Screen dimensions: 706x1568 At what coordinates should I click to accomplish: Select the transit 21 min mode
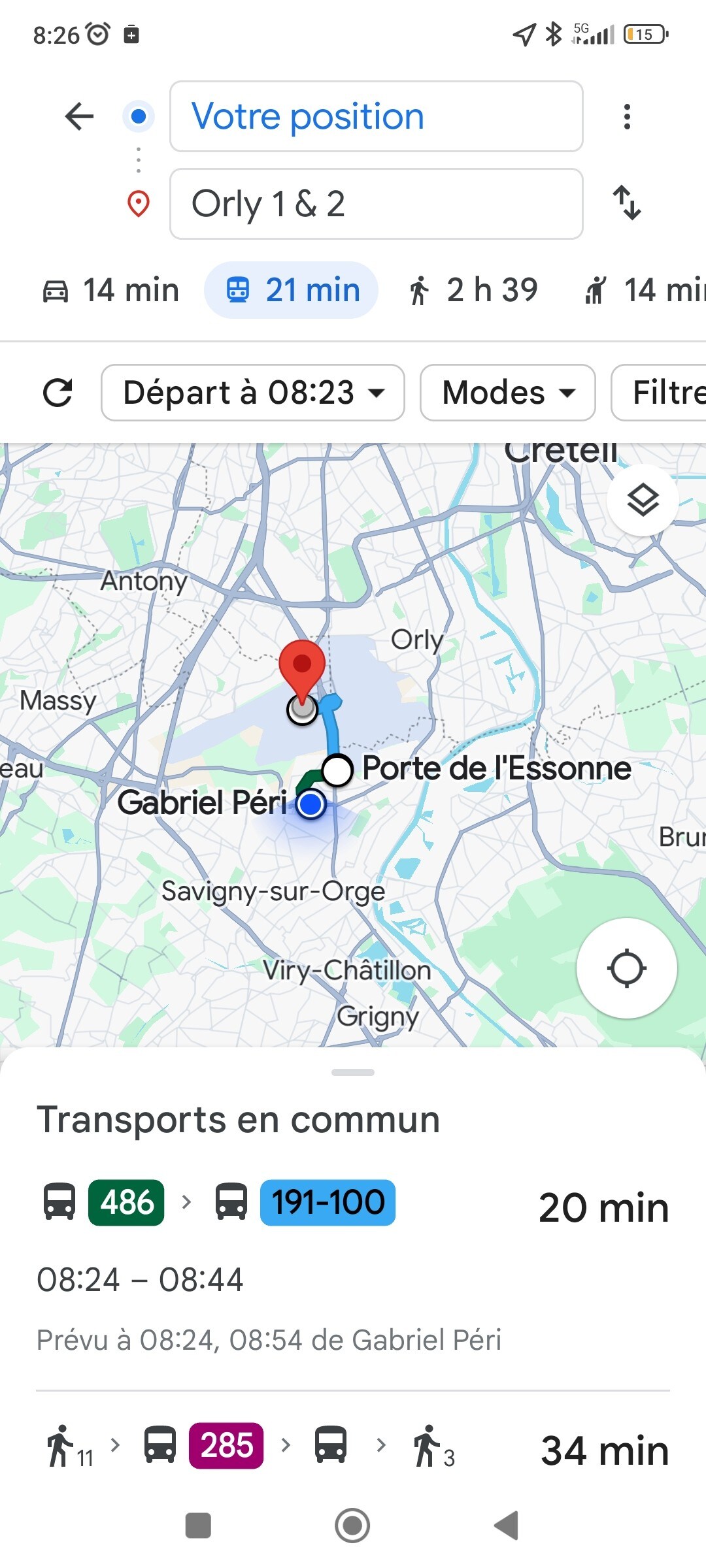click(292, 290)
